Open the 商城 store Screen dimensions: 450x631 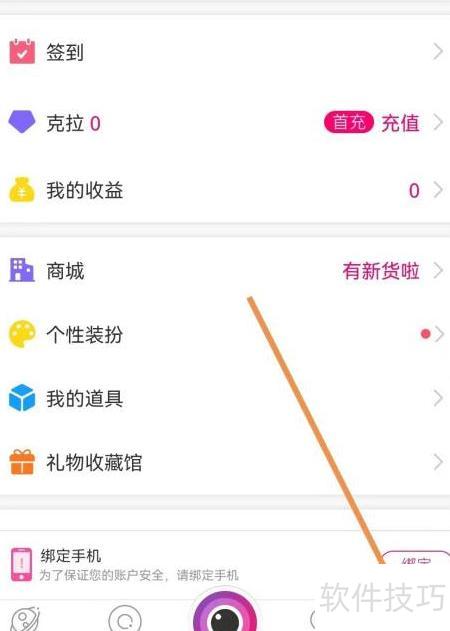[225, 270]
